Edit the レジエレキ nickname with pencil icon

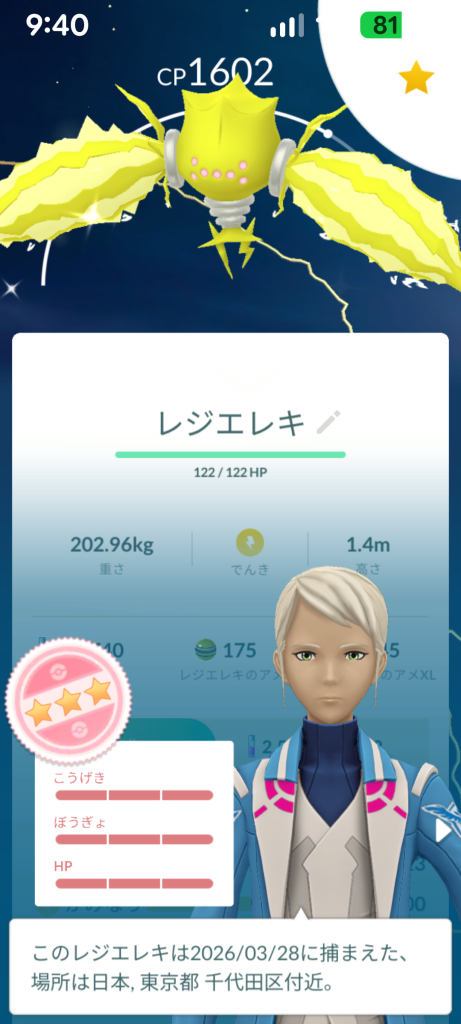(328, 423)
